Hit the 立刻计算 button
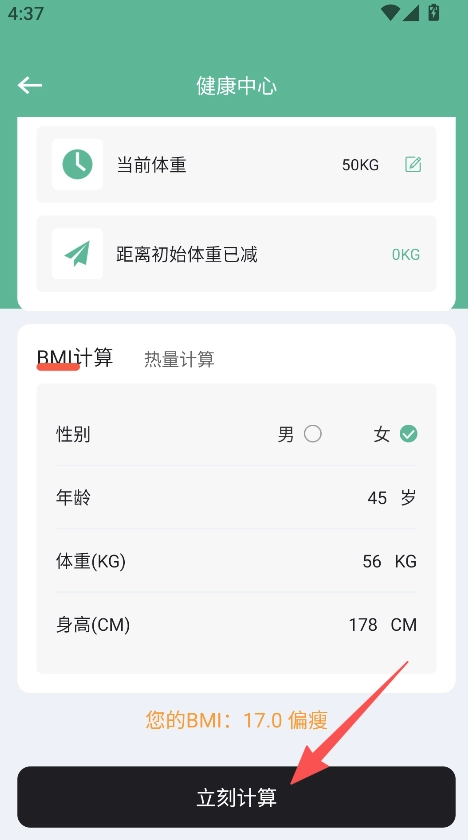This screenshot has height=840, width=468. coord(236,797)
